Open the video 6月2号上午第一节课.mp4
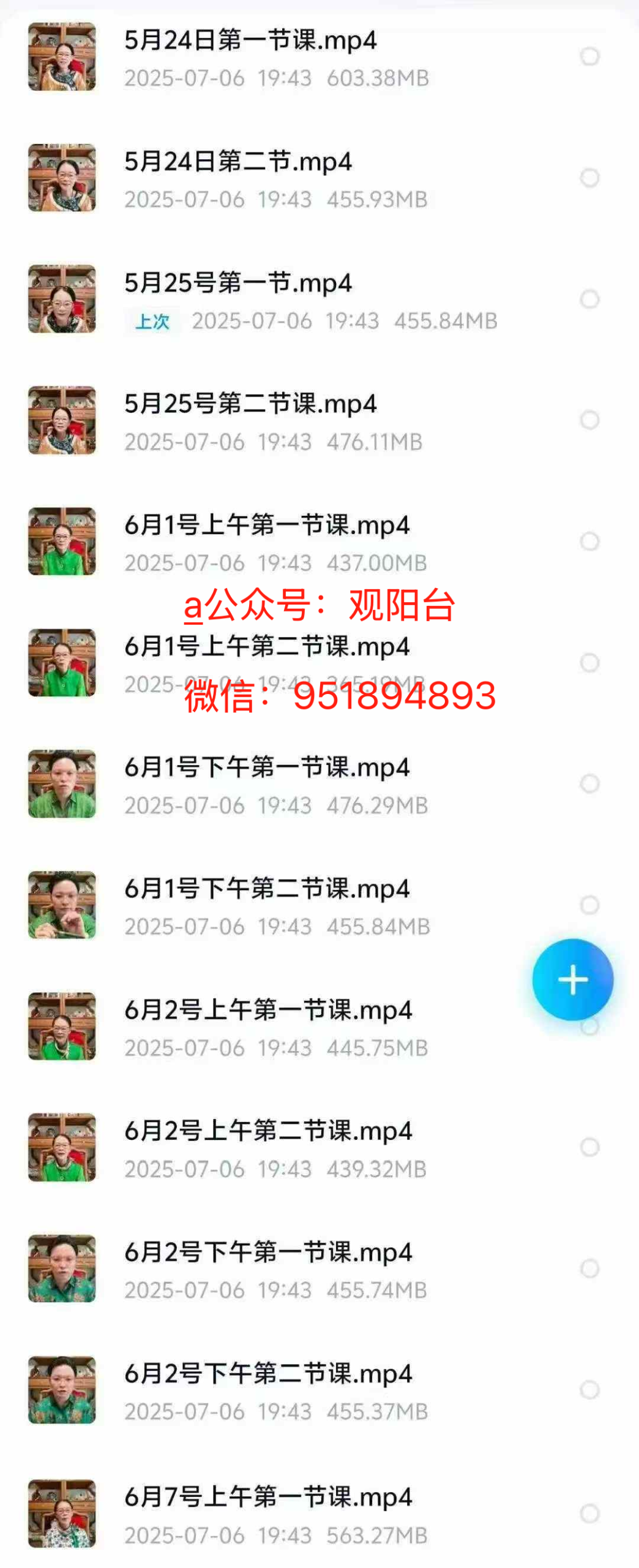The image size is (639, 1568). [267, 1011]
